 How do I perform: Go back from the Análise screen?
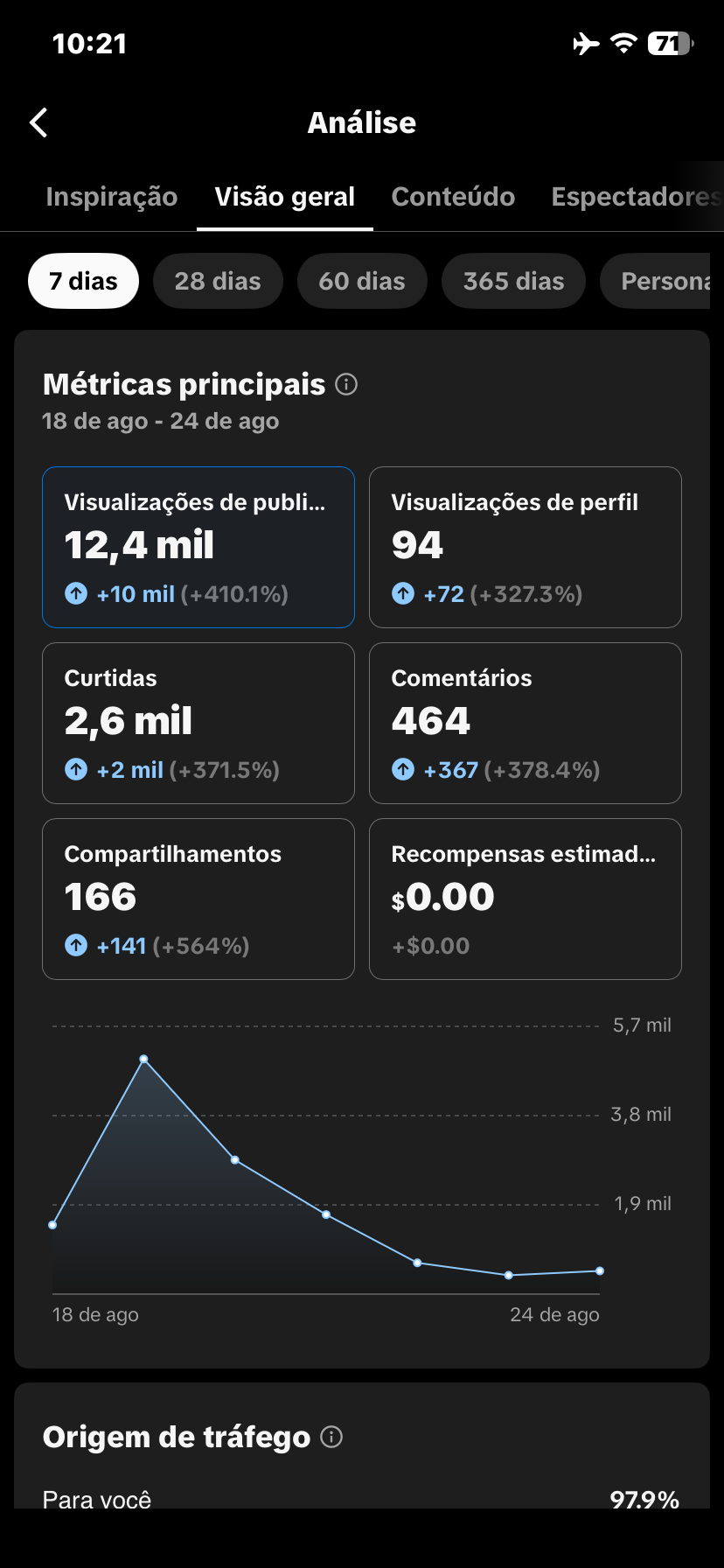(x=38, y=122)
